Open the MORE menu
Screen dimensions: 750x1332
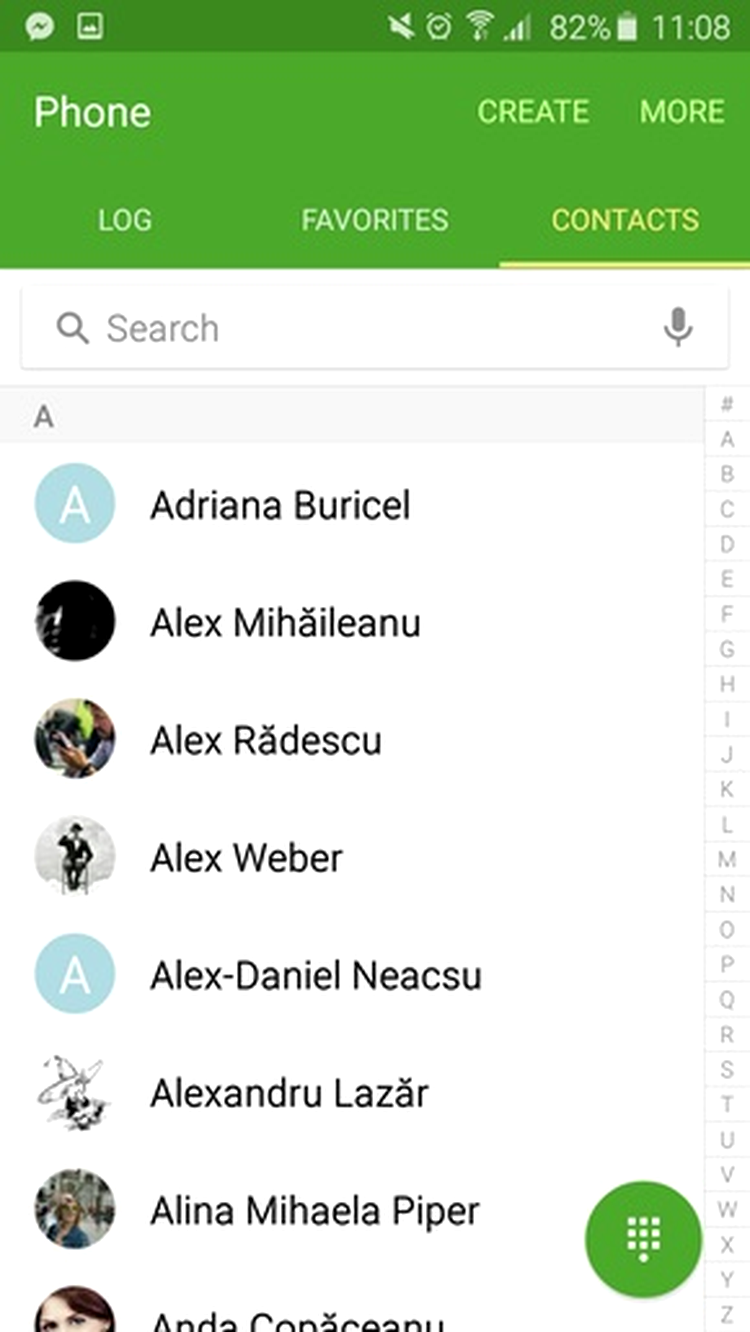click(x=682, y=111)
